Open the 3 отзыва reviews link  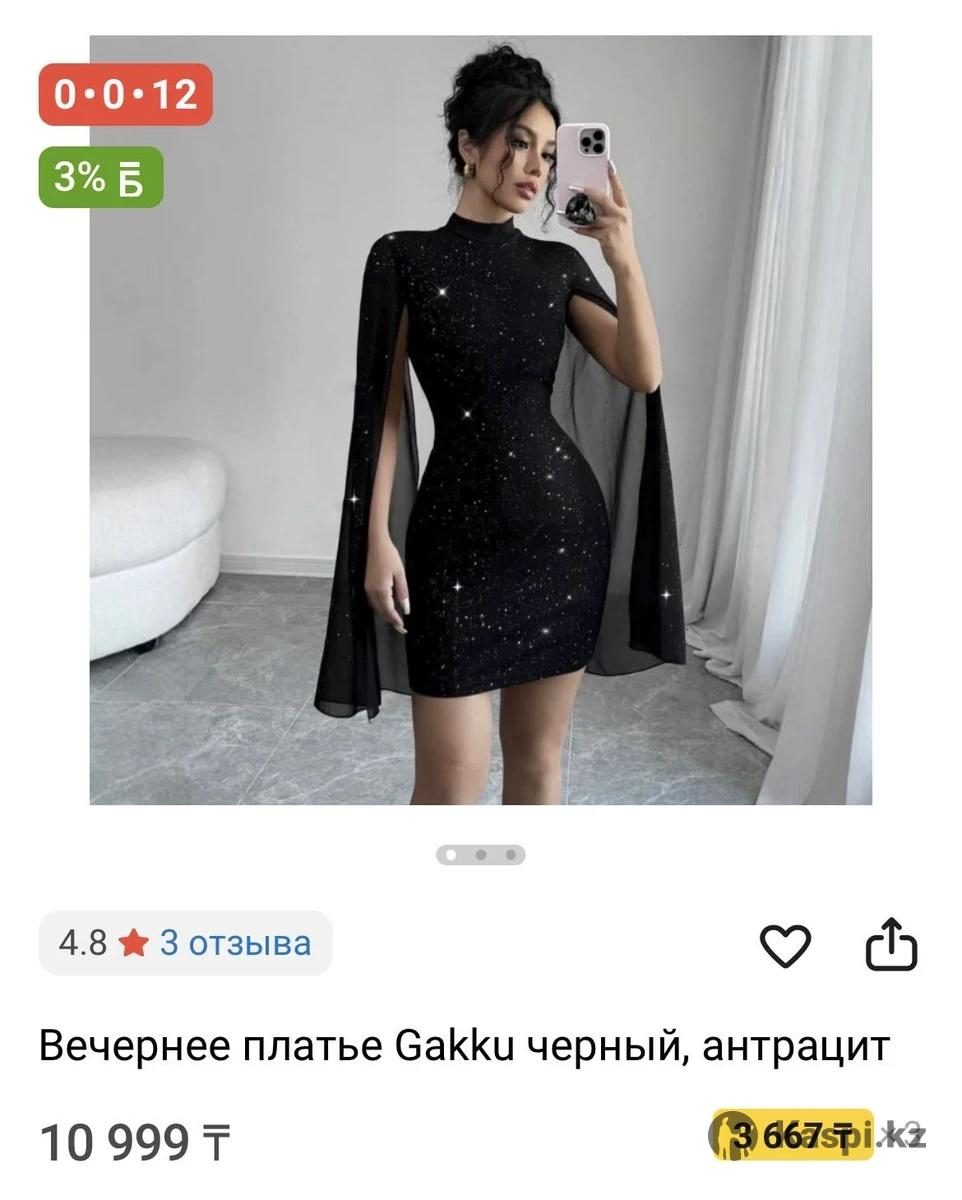235,943
